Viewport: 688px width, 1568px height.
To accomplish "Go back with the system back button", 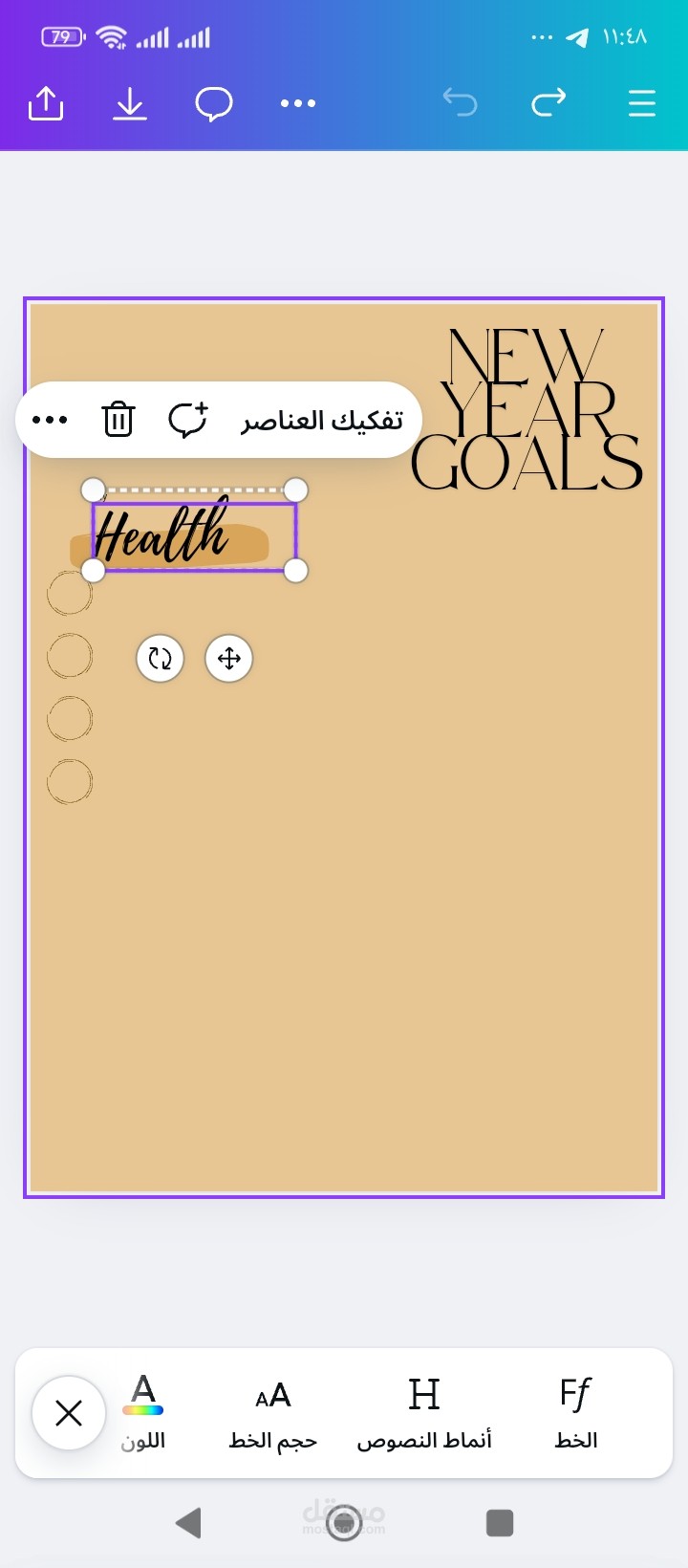I will pyautogui.click(x=189, y=1522).
